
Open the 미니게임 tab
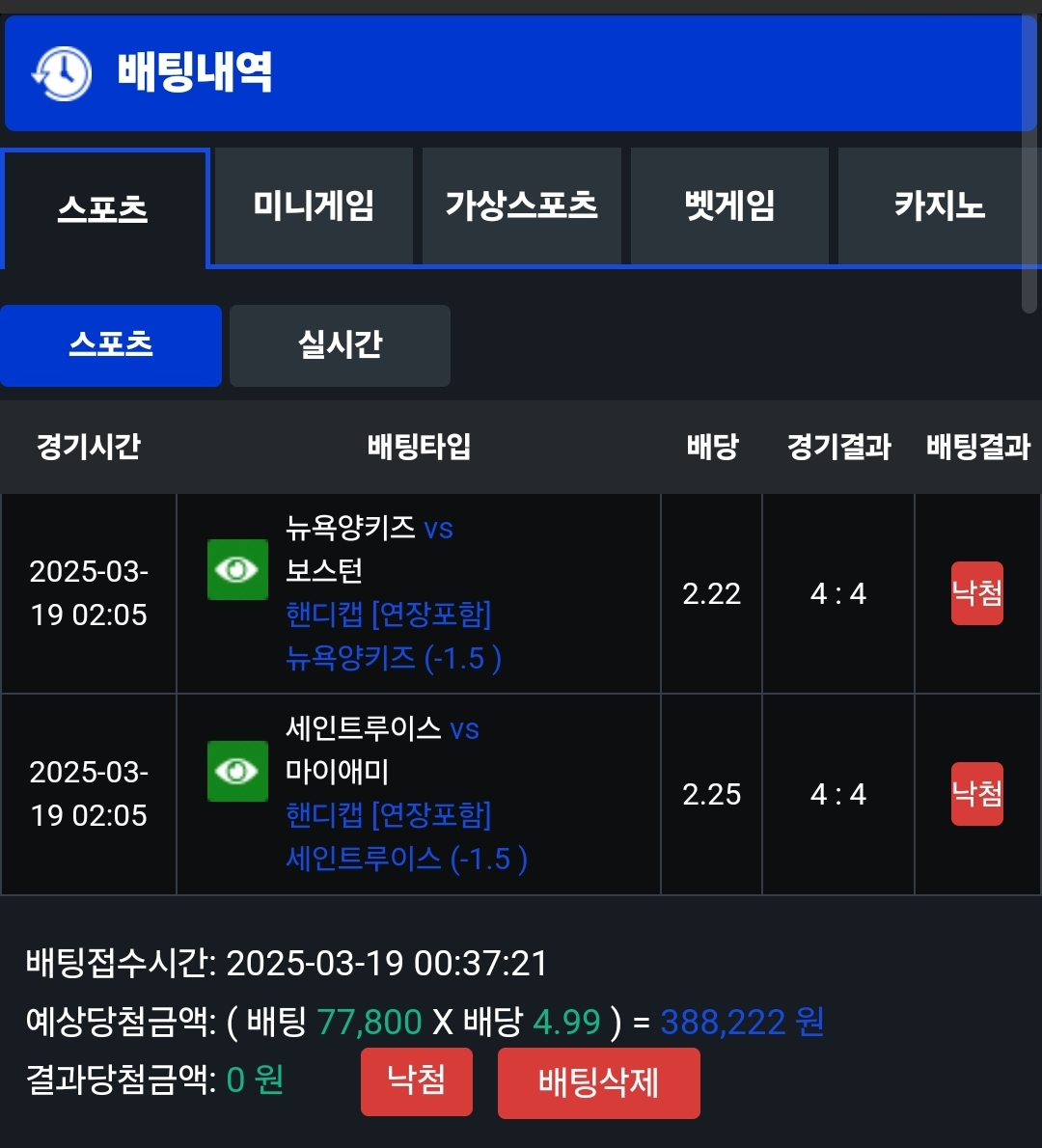point(314,205)
